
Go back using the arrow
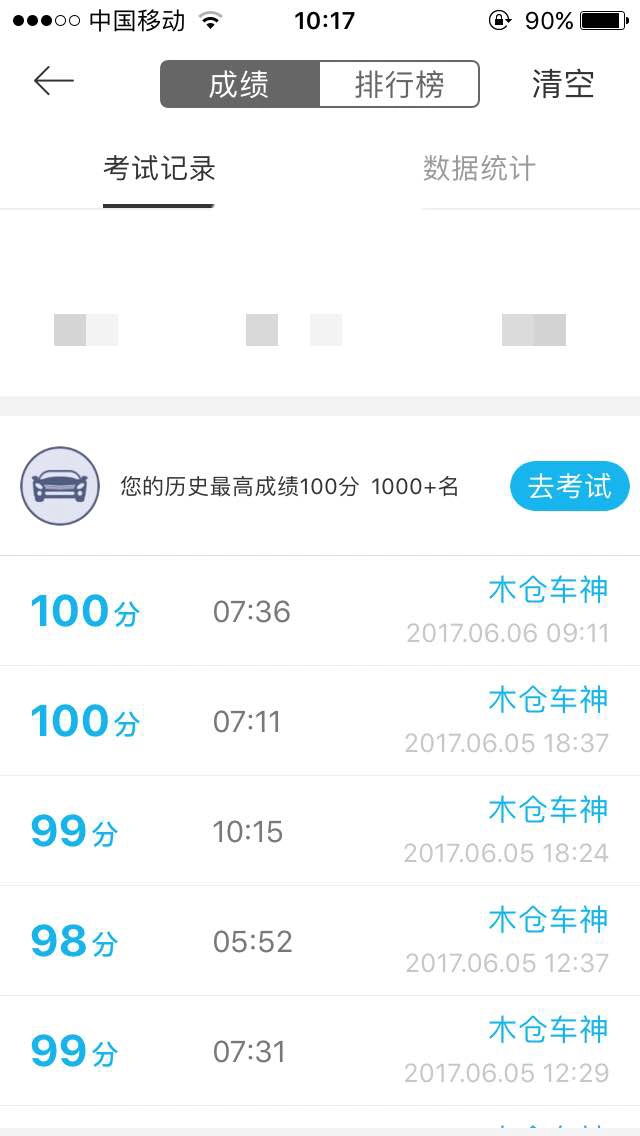pyautogui.click(x=54, y=81)
